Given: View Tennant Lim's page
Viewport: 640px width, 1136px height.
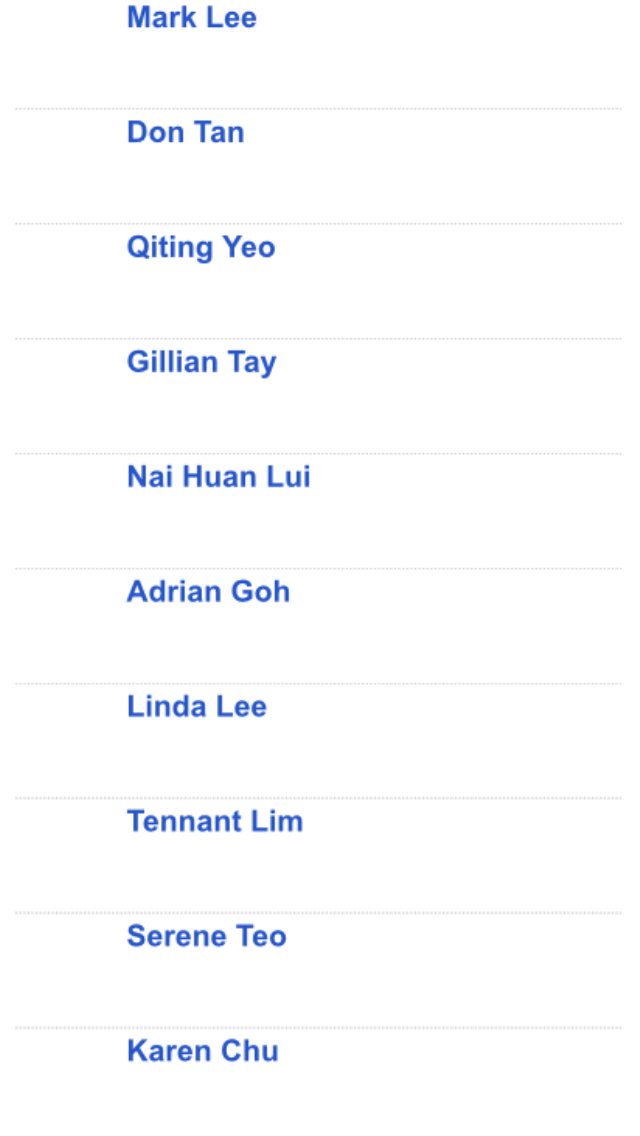Looking at the screenshot, I should click(x=215, y=822).
